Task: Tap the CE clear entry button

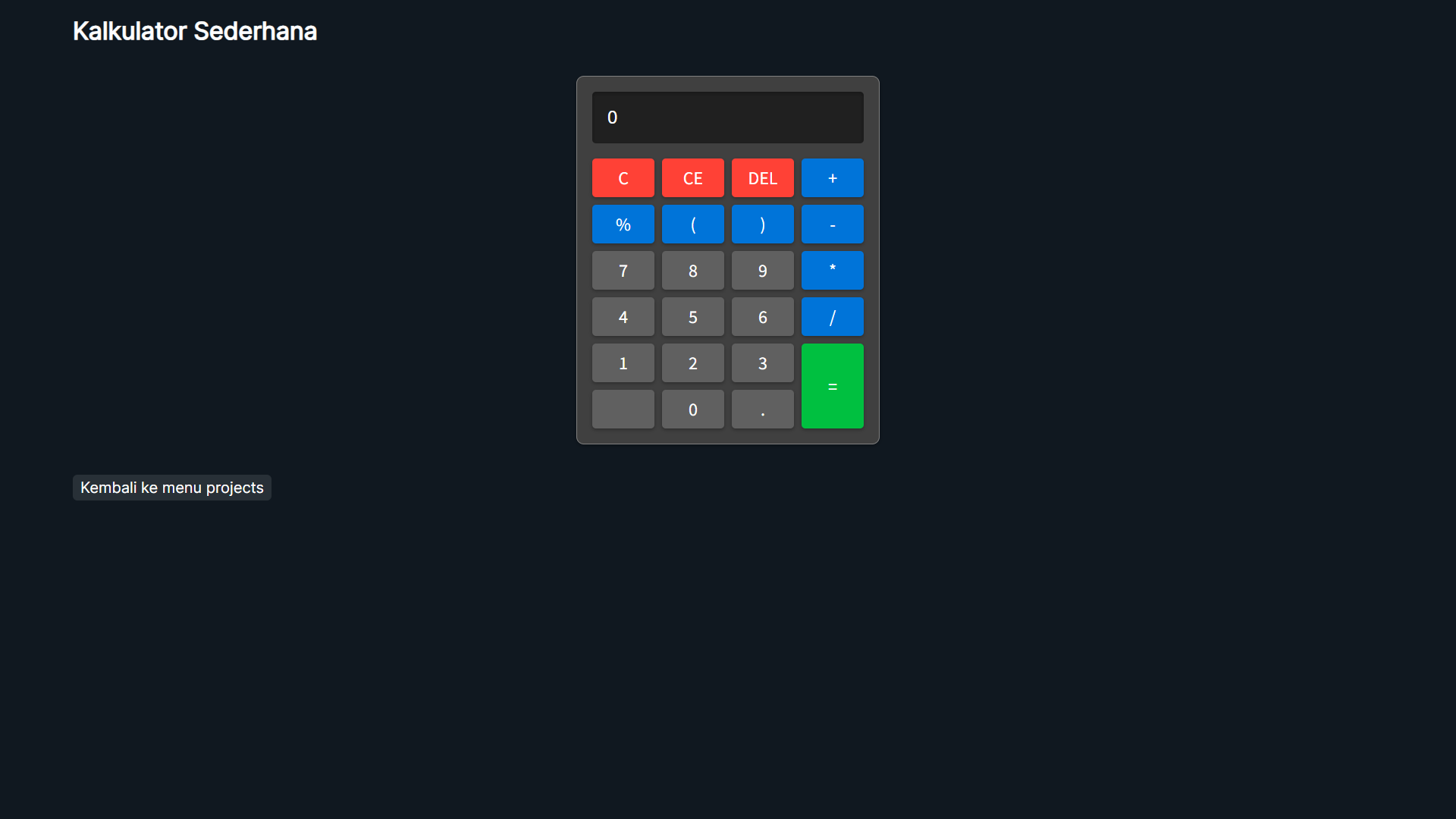Action: pyautogui.click(x=692, y=178)
